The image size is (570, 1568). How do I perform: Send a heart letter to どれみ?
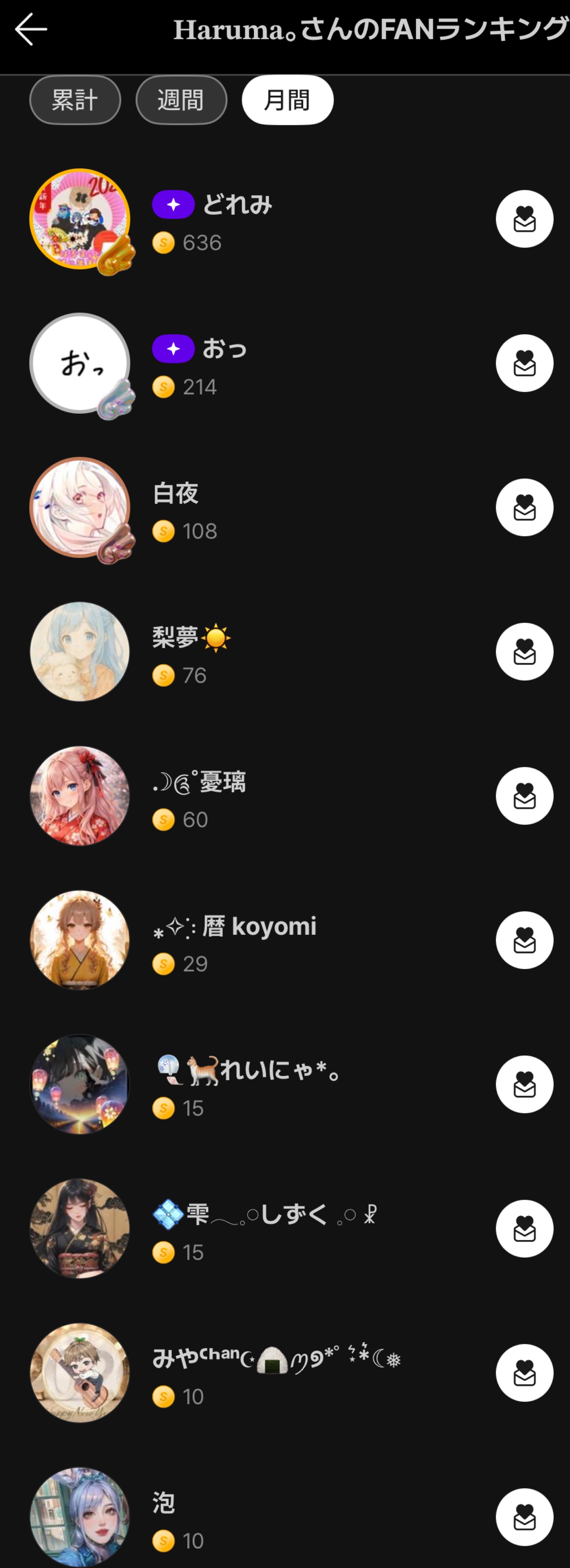(524, 219)
